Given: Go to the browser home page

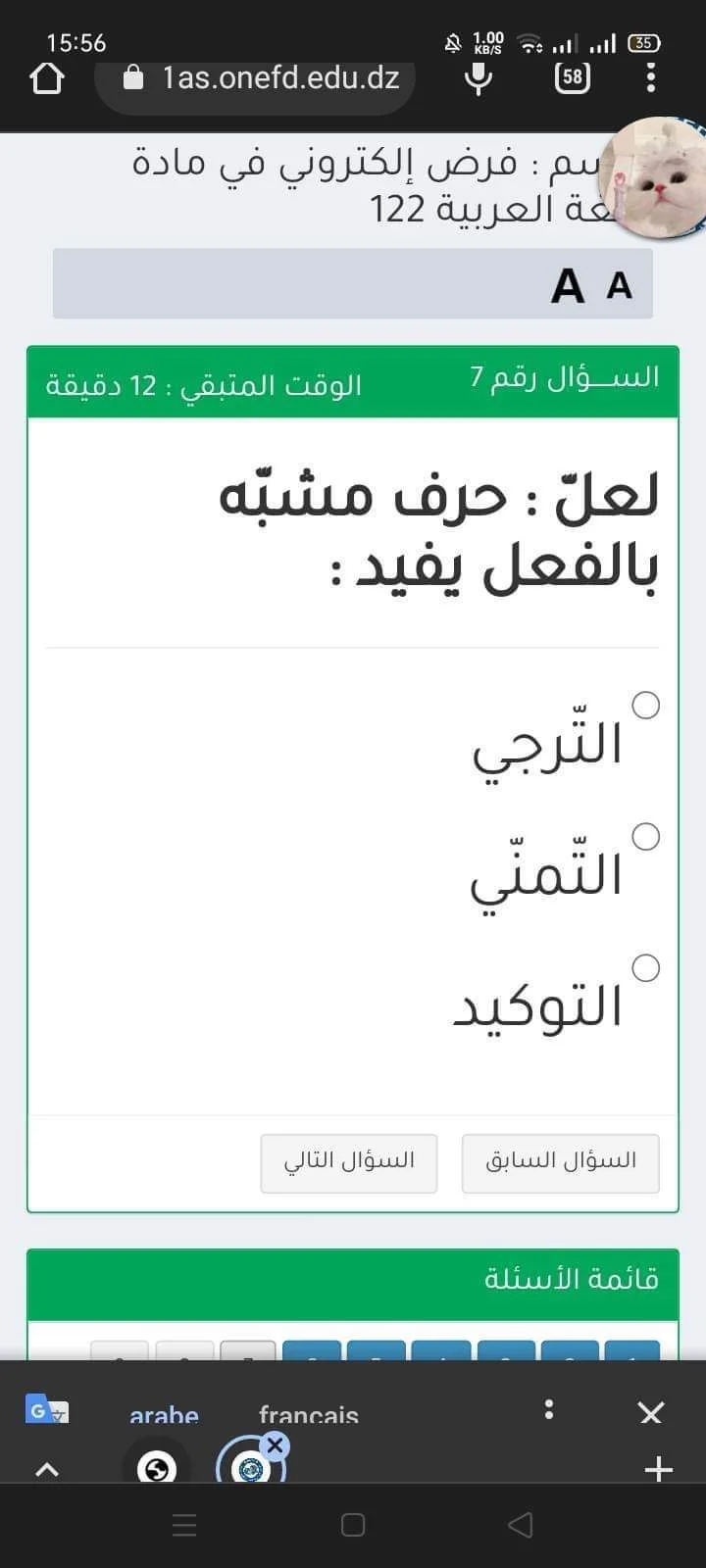Looking at the screenshot, I should pos(47,78).
